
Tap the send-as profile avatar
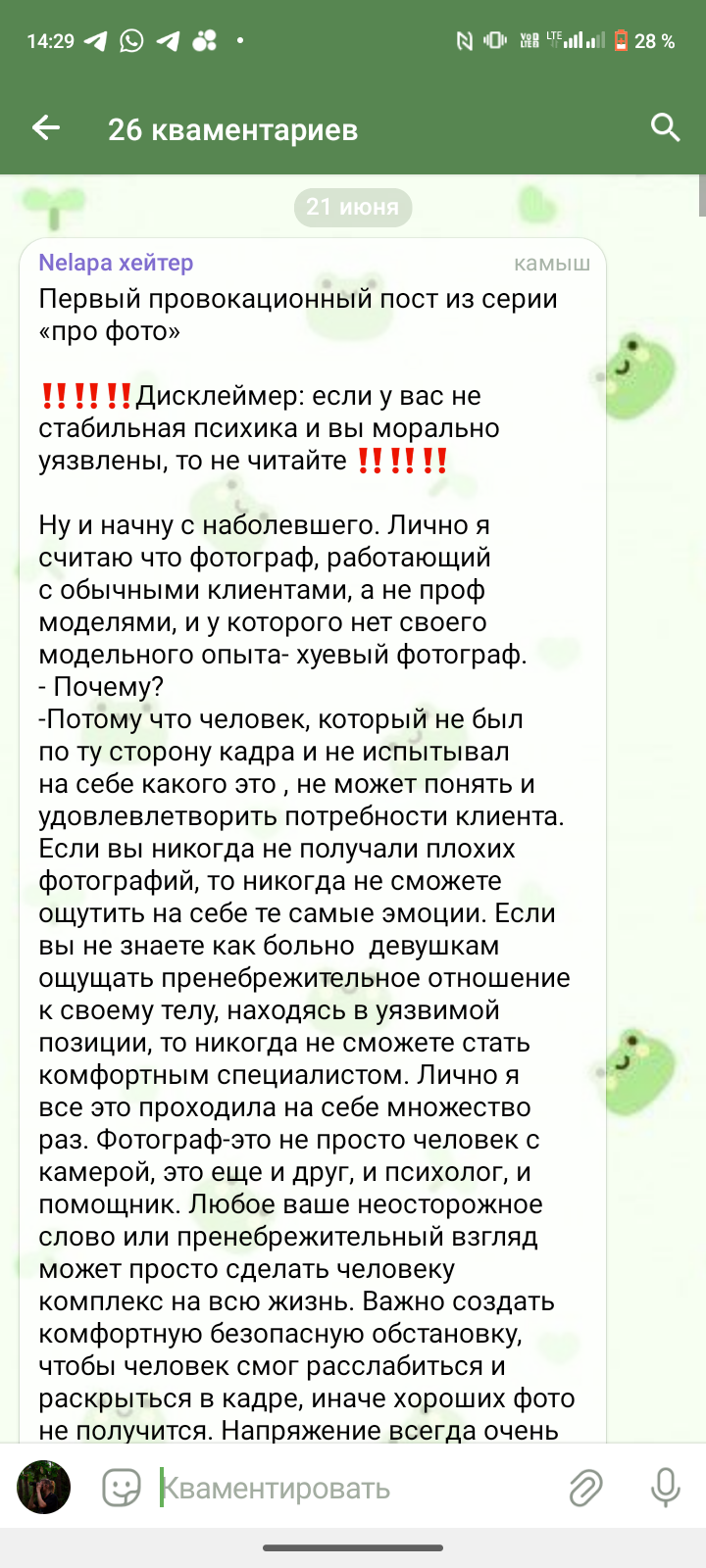(44, 1487)
